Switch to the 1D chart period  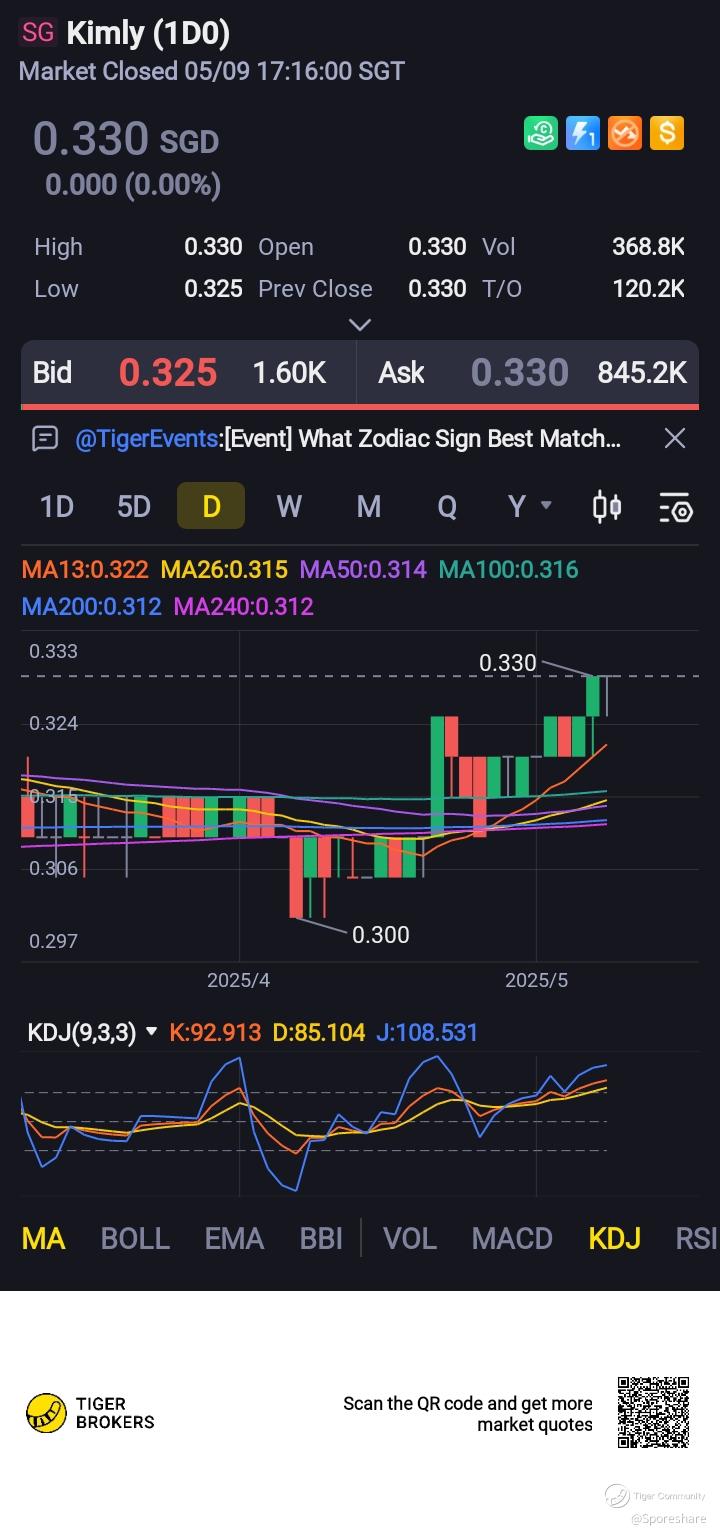click(57, 506)
